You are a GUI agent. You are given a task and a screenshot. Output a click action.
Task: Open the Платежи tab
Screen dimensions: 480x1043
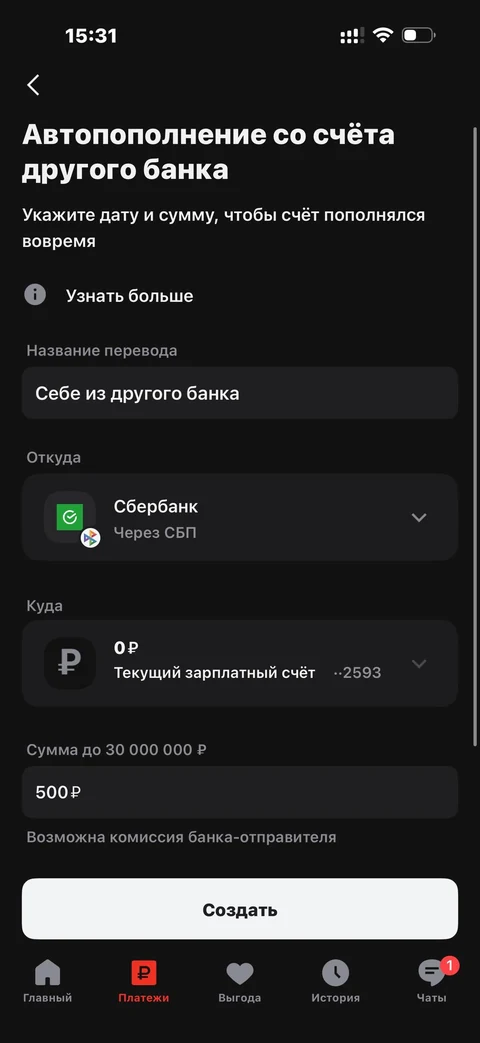coord(144,982)
